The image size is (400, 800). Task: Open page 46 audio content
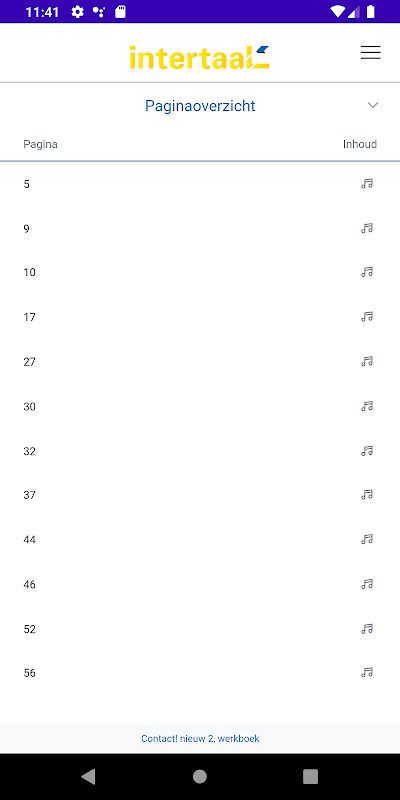[x=367, y=584]
